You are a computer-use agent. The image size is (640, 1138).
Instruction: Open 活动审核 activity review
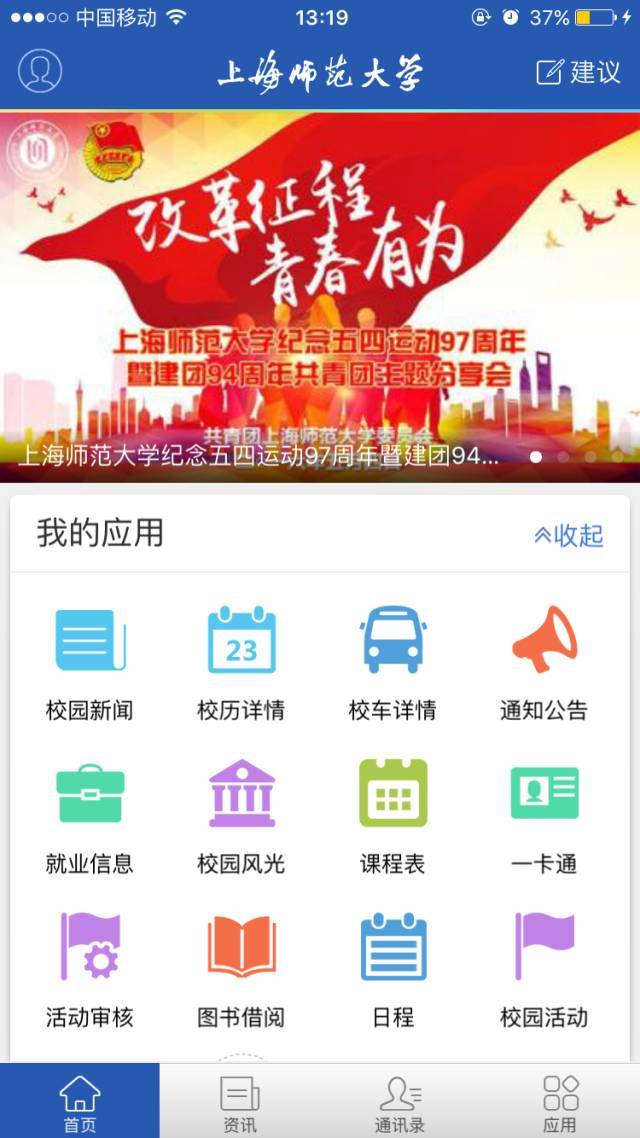[89, 968]
